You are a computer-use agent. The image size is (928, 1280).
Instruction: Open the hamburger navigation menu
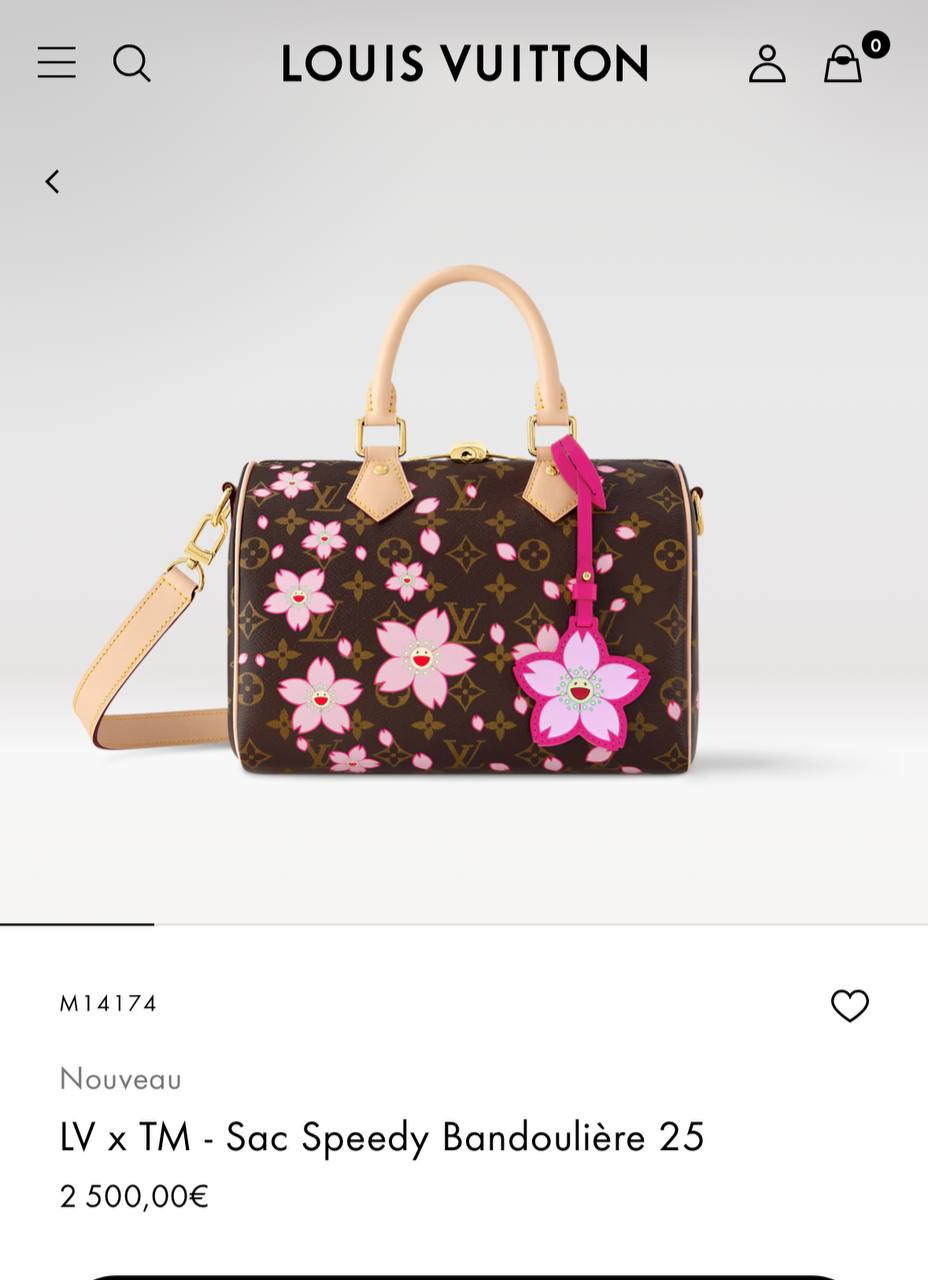(x=57, y=63)
